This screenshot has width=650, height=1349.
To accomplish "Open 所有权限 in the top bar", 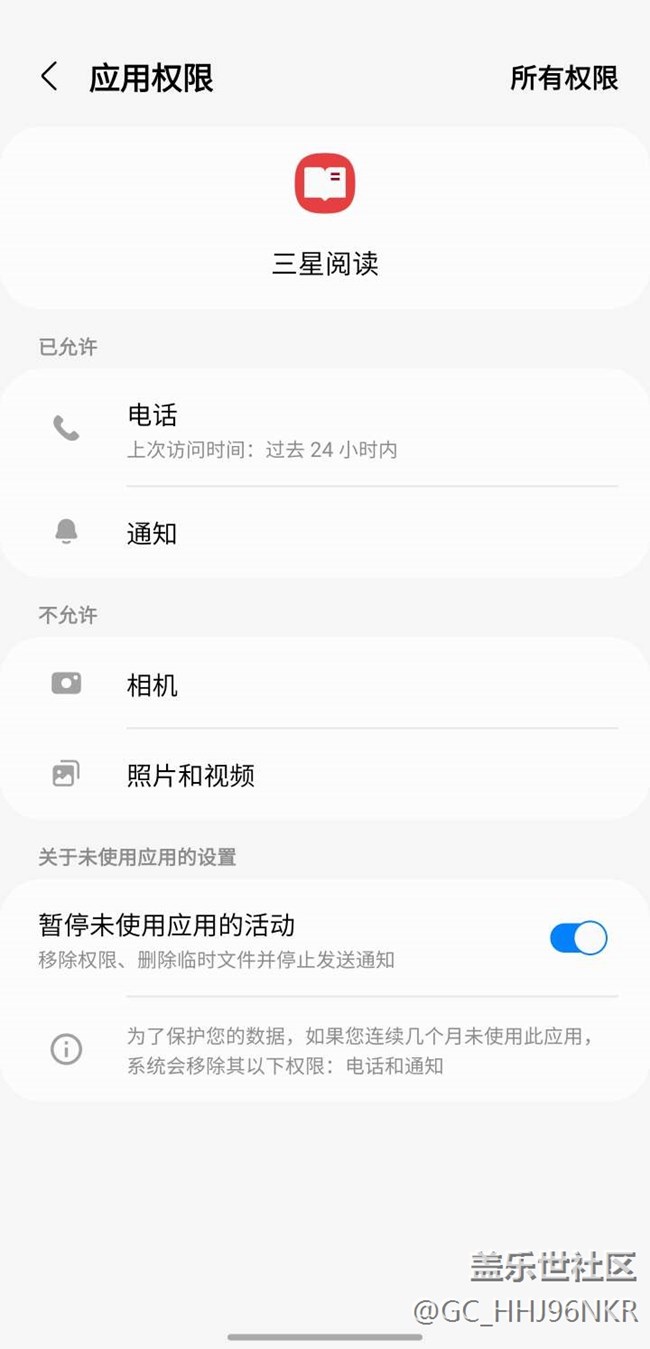I will [564, 78].
